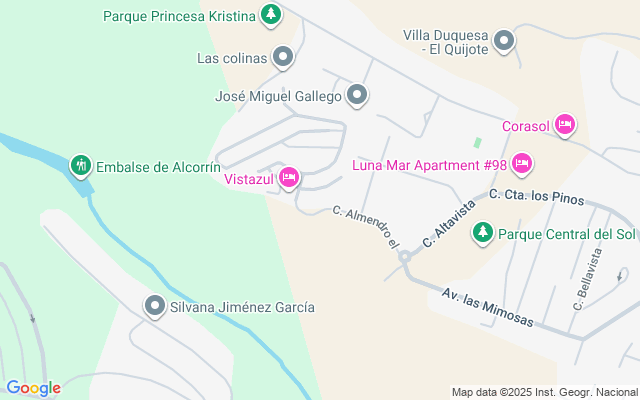640x400 pixels.
Task: View the Corasol lodging marker
Action: tap(565, 125)
